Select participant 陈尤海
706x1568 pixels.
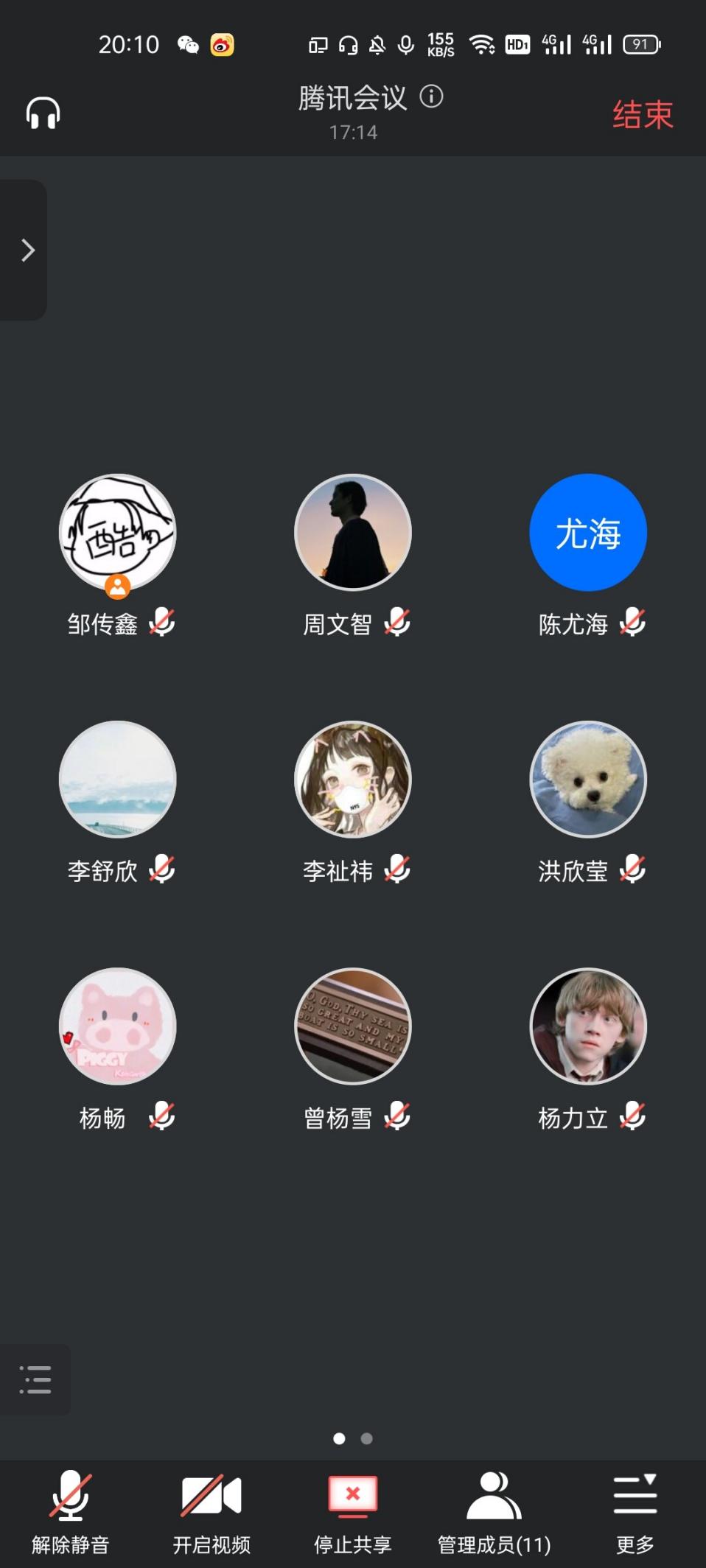(x=588, y=533)
